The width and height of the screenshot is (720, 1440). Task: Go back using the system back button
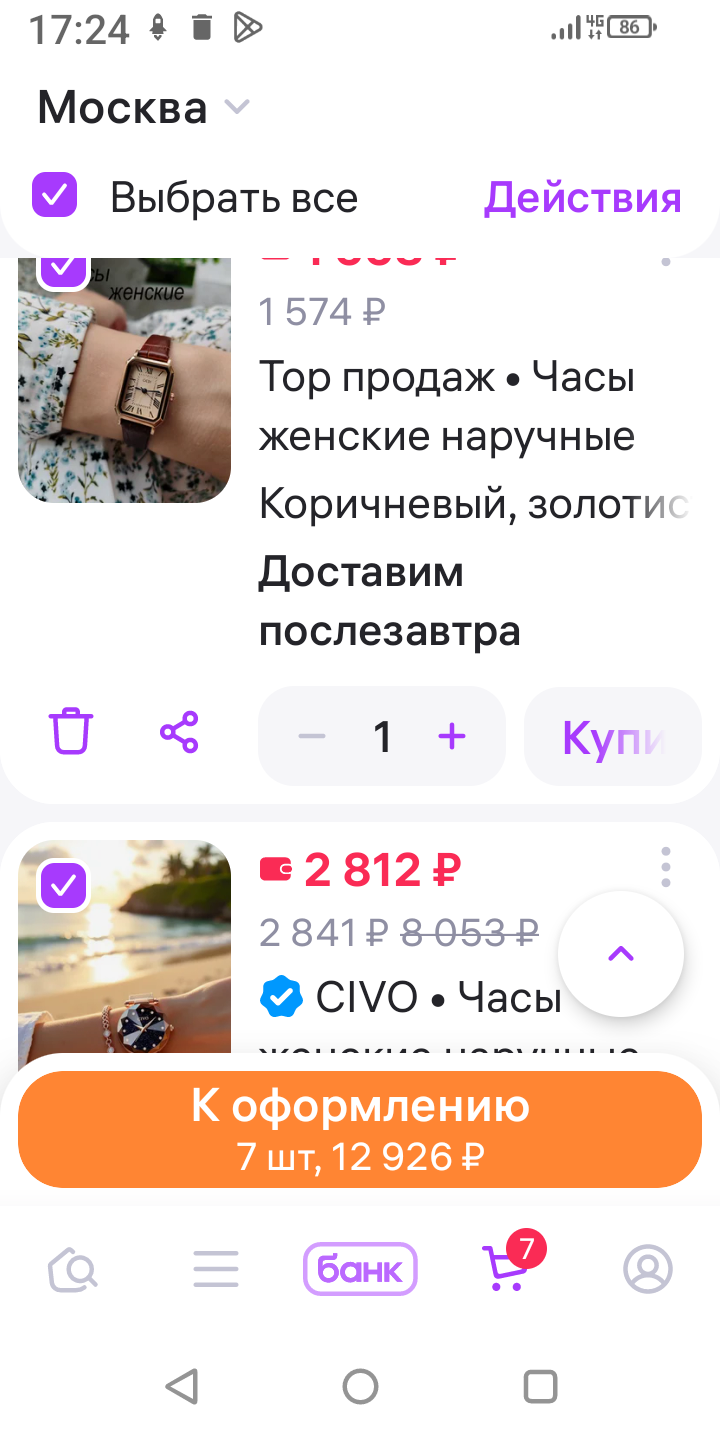pos(181,1386)
